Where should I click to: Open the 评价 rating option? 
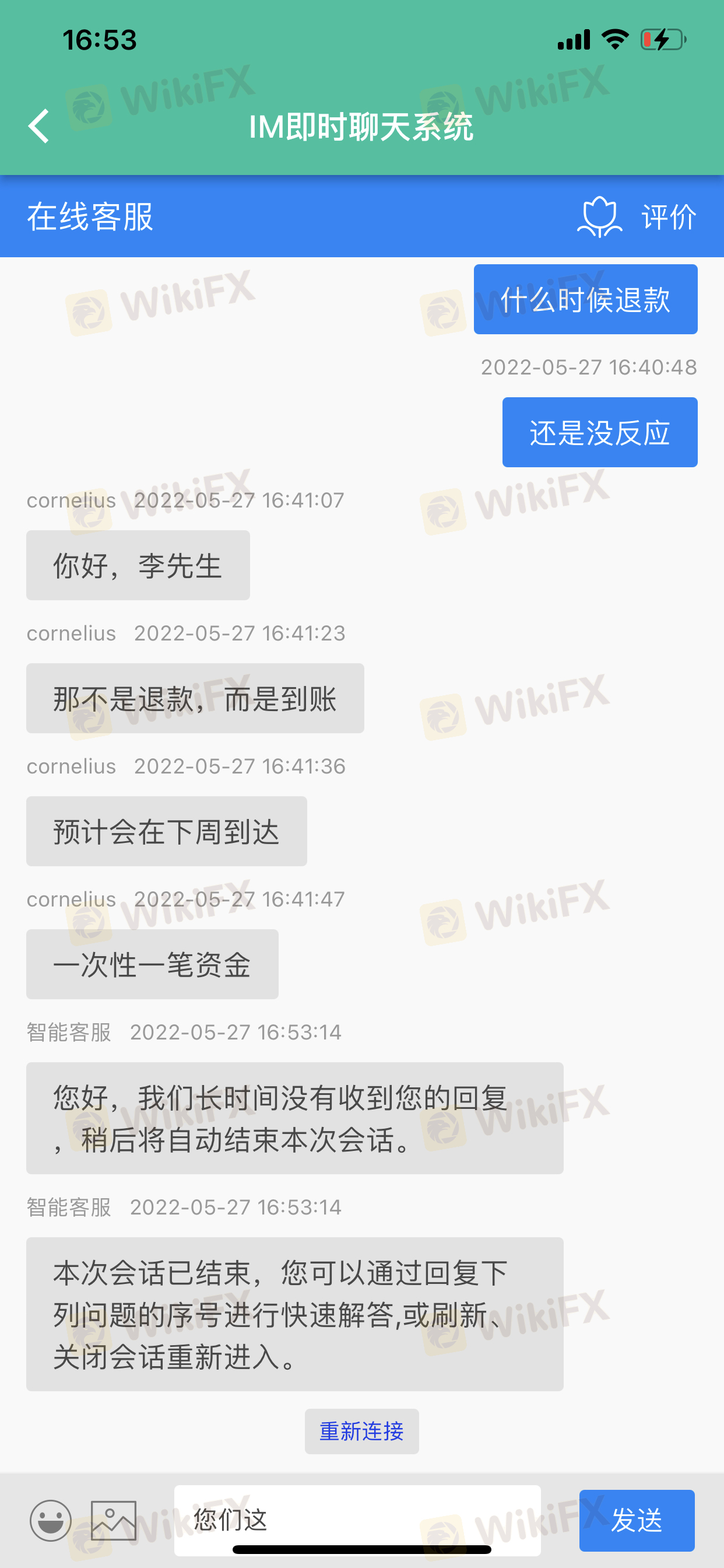pyautogui.click(x=637, y=216)
